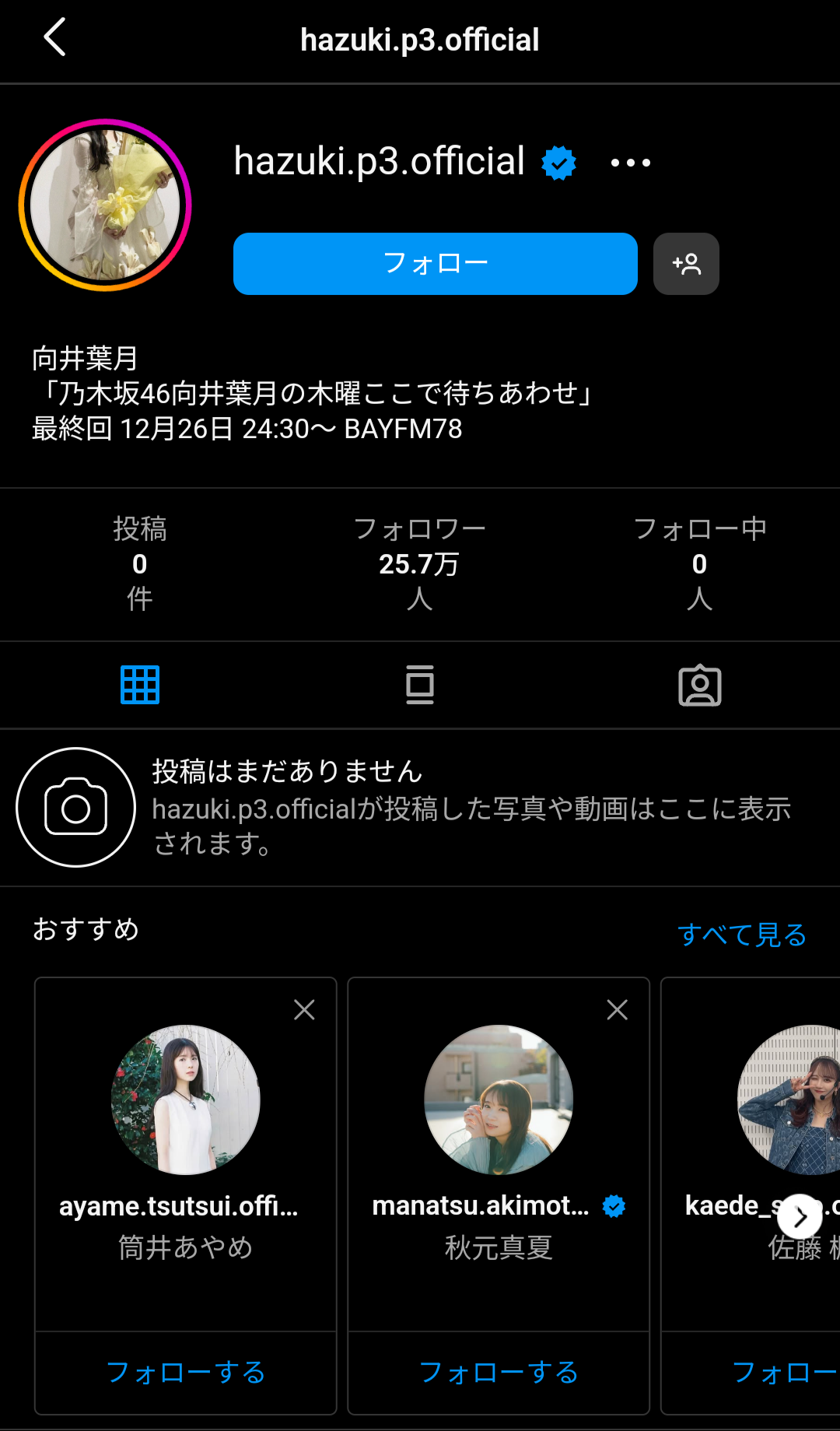Open the フォロワー 25.7万 followers list
840x1431 pixels.
[x=420, y=563]
